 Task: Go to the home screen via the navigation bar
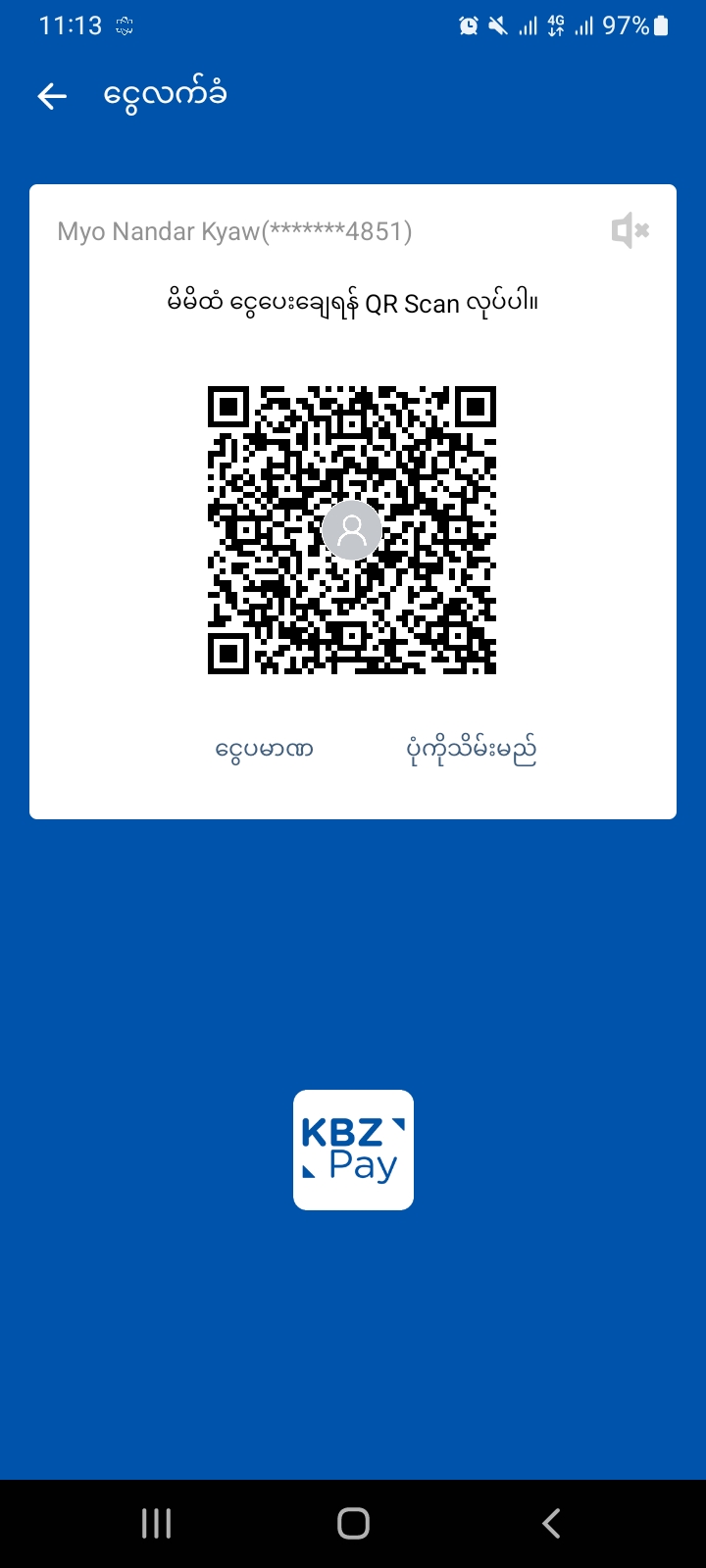click(x=353, y=1523)
